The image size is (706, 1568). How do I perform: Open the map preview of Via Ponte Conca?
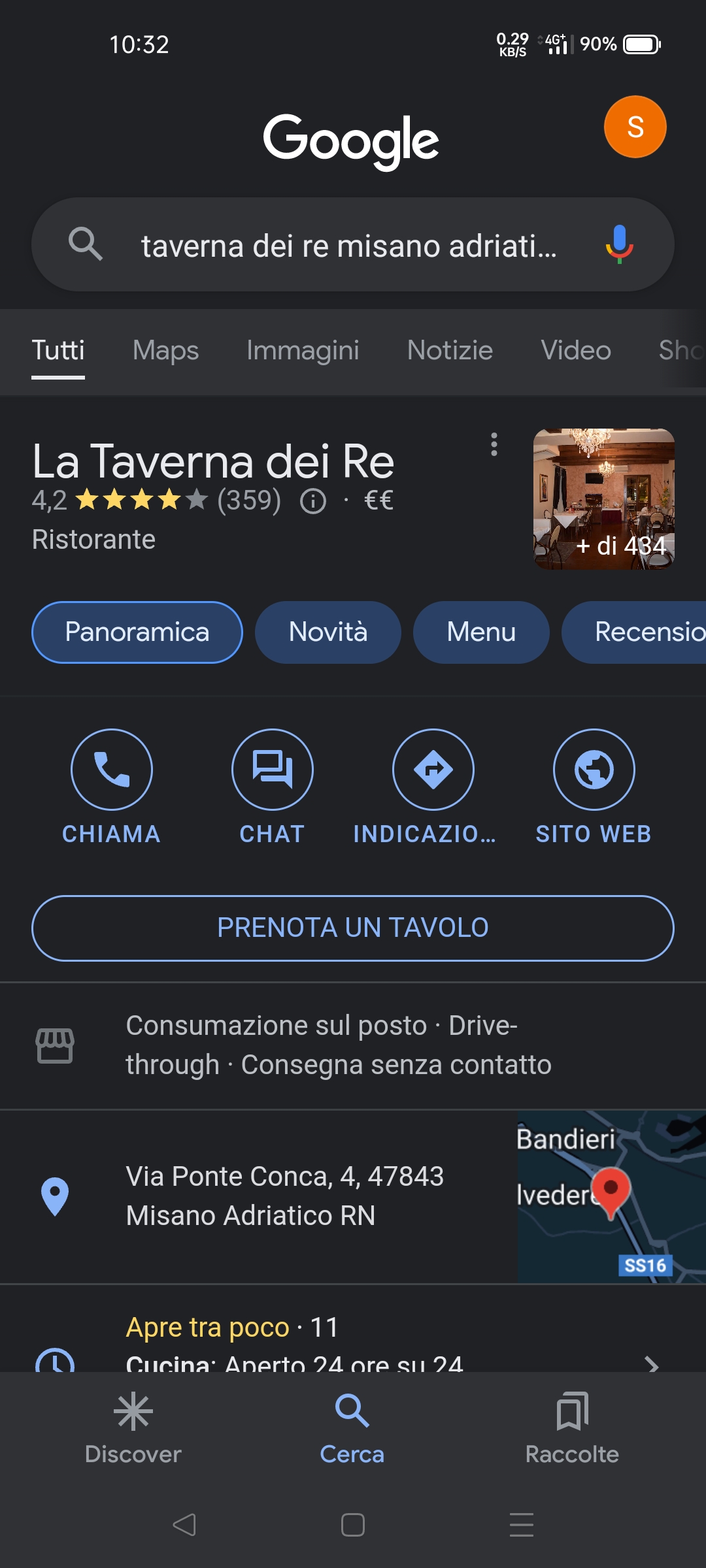(611, 1197)
